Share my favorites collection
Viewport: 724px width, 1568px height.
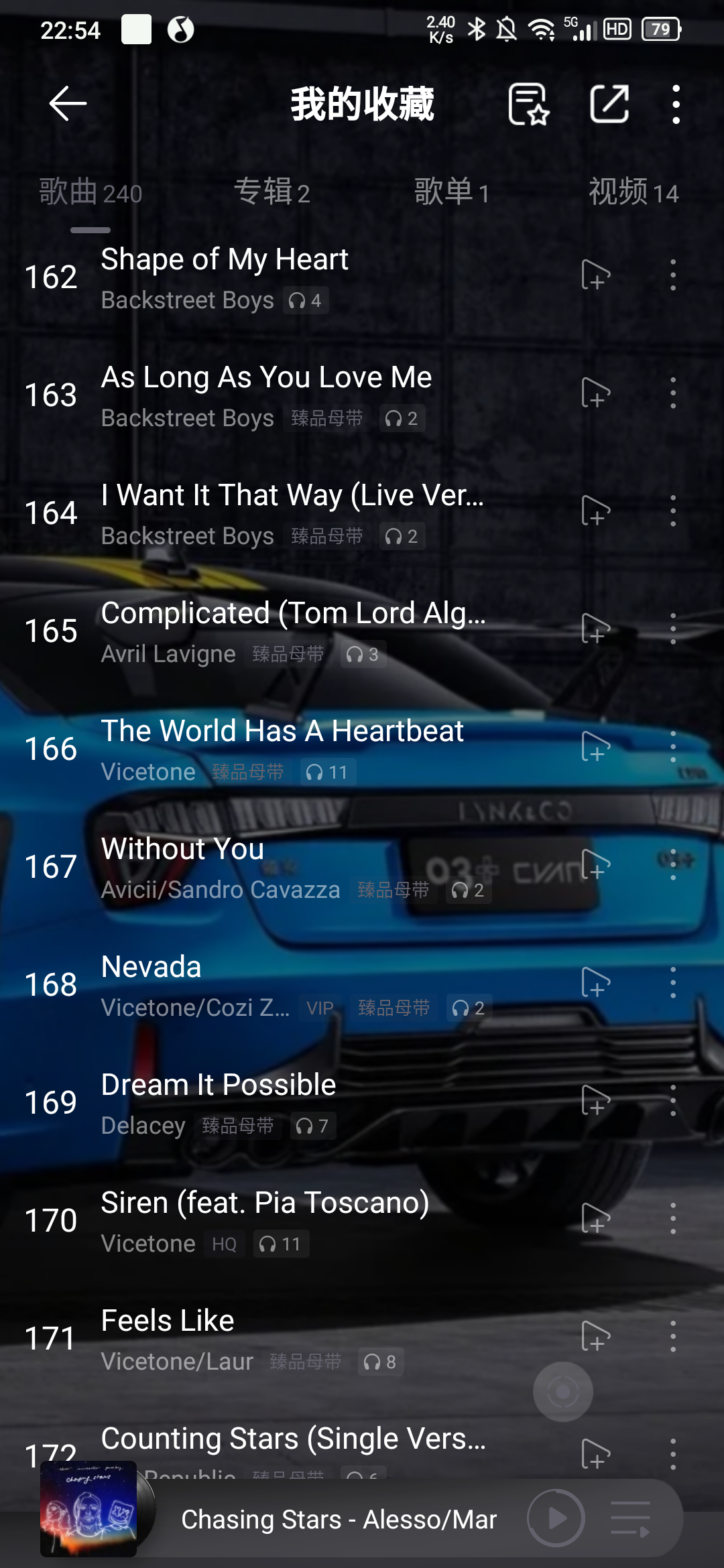pos(609,104)
